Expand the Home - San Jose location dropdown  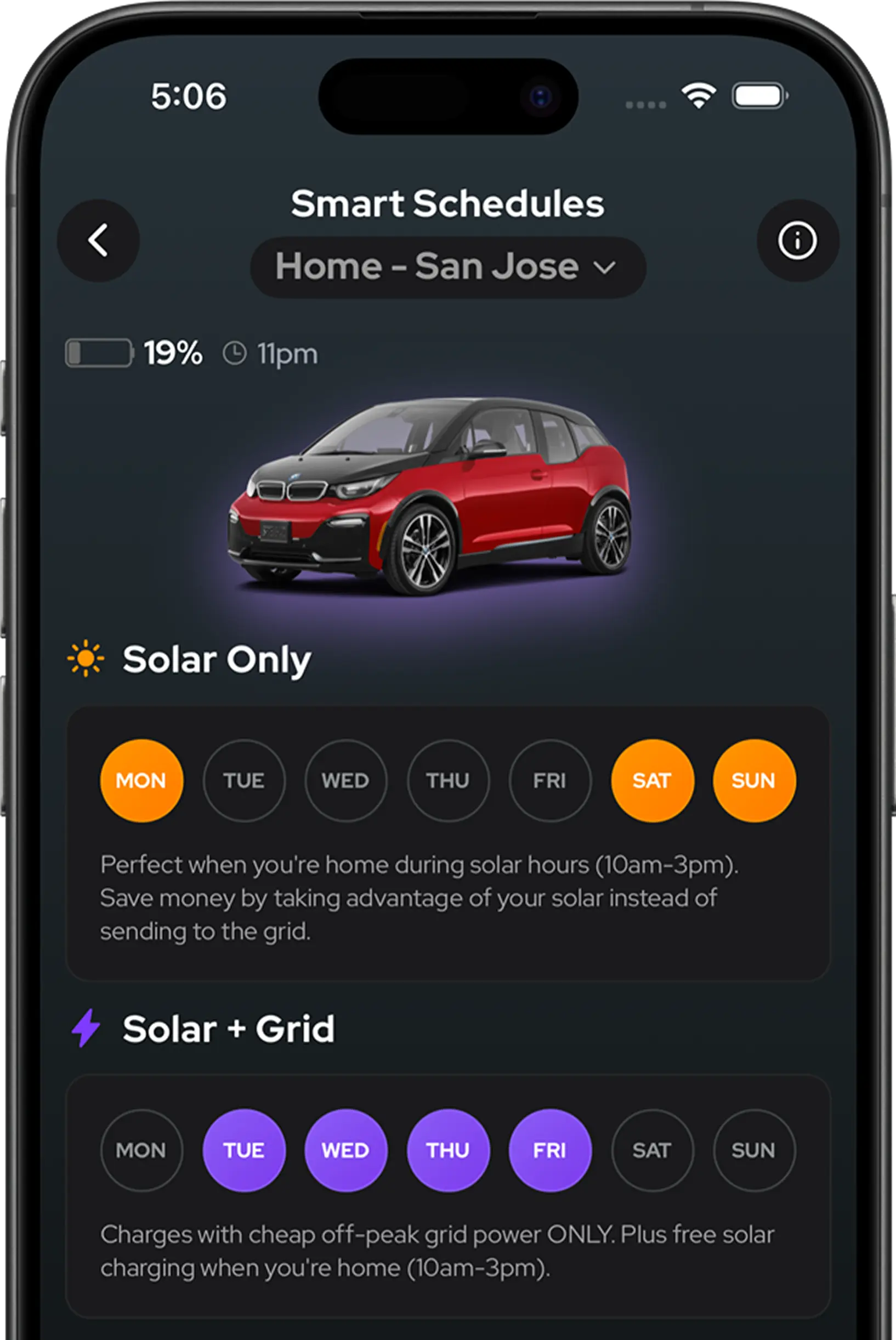tap(447, 268)
